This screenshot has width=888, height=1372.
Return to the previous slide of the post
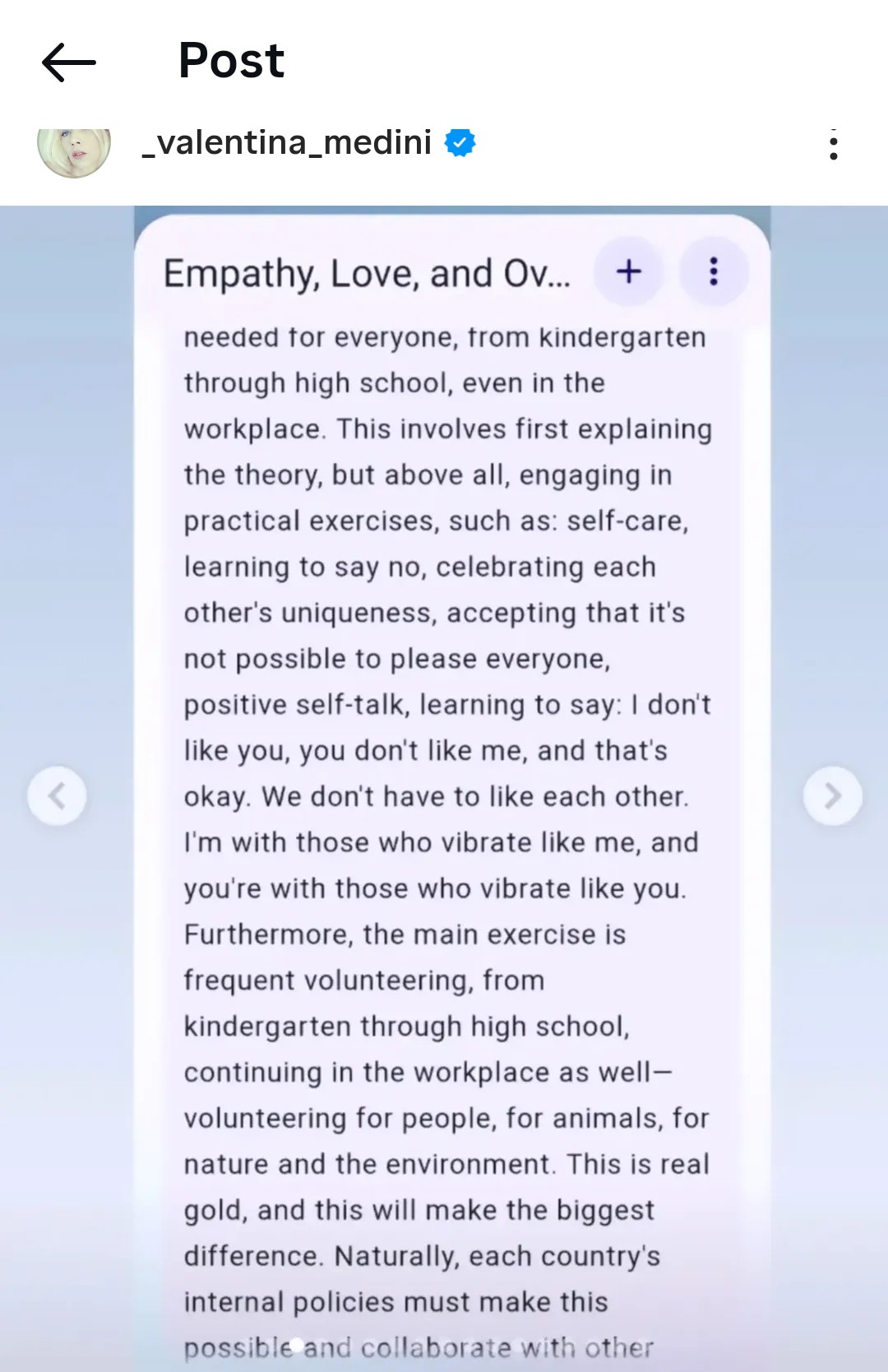pyautogui.click(x=57, y=795)
